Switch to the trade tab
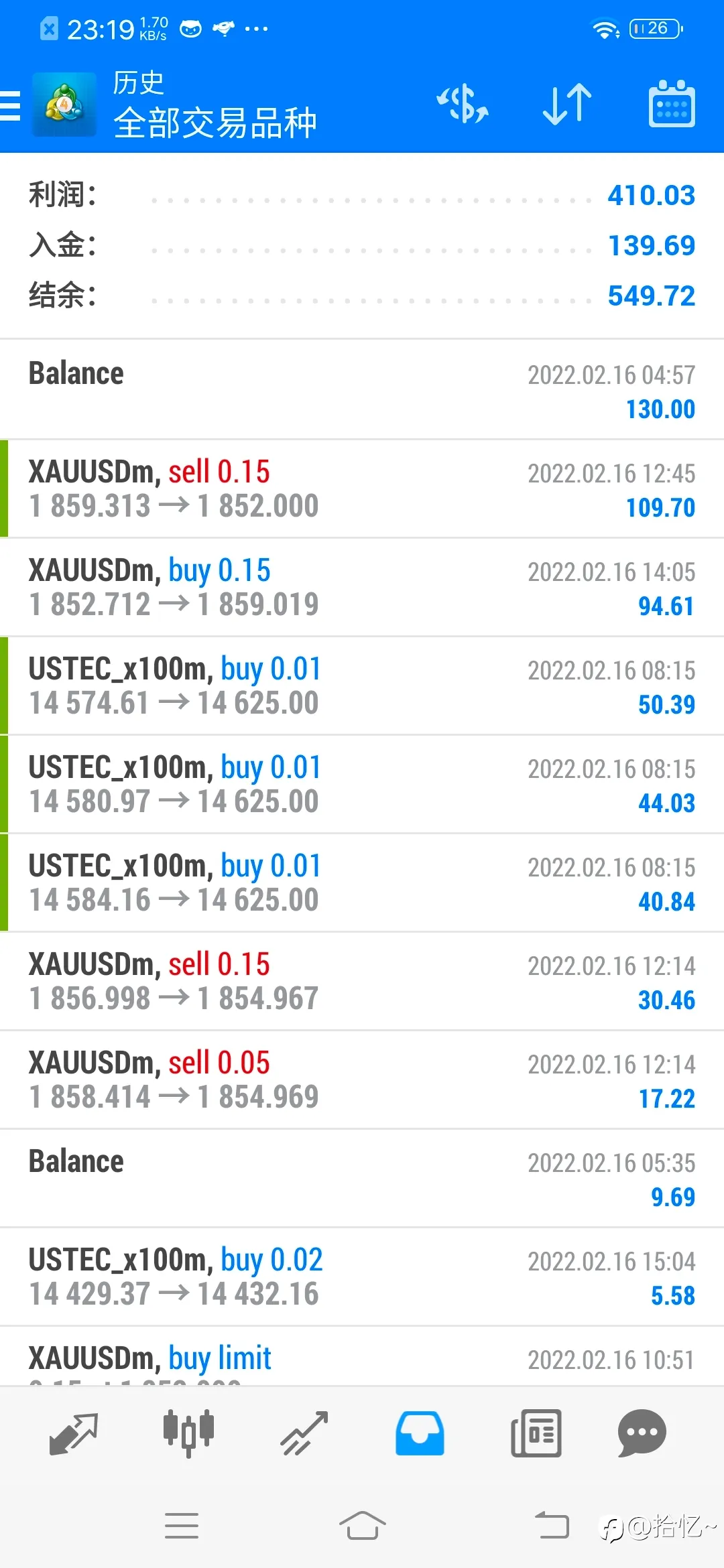The height and width of the screenshot is (1568, 724). (x=304, y=1433)
